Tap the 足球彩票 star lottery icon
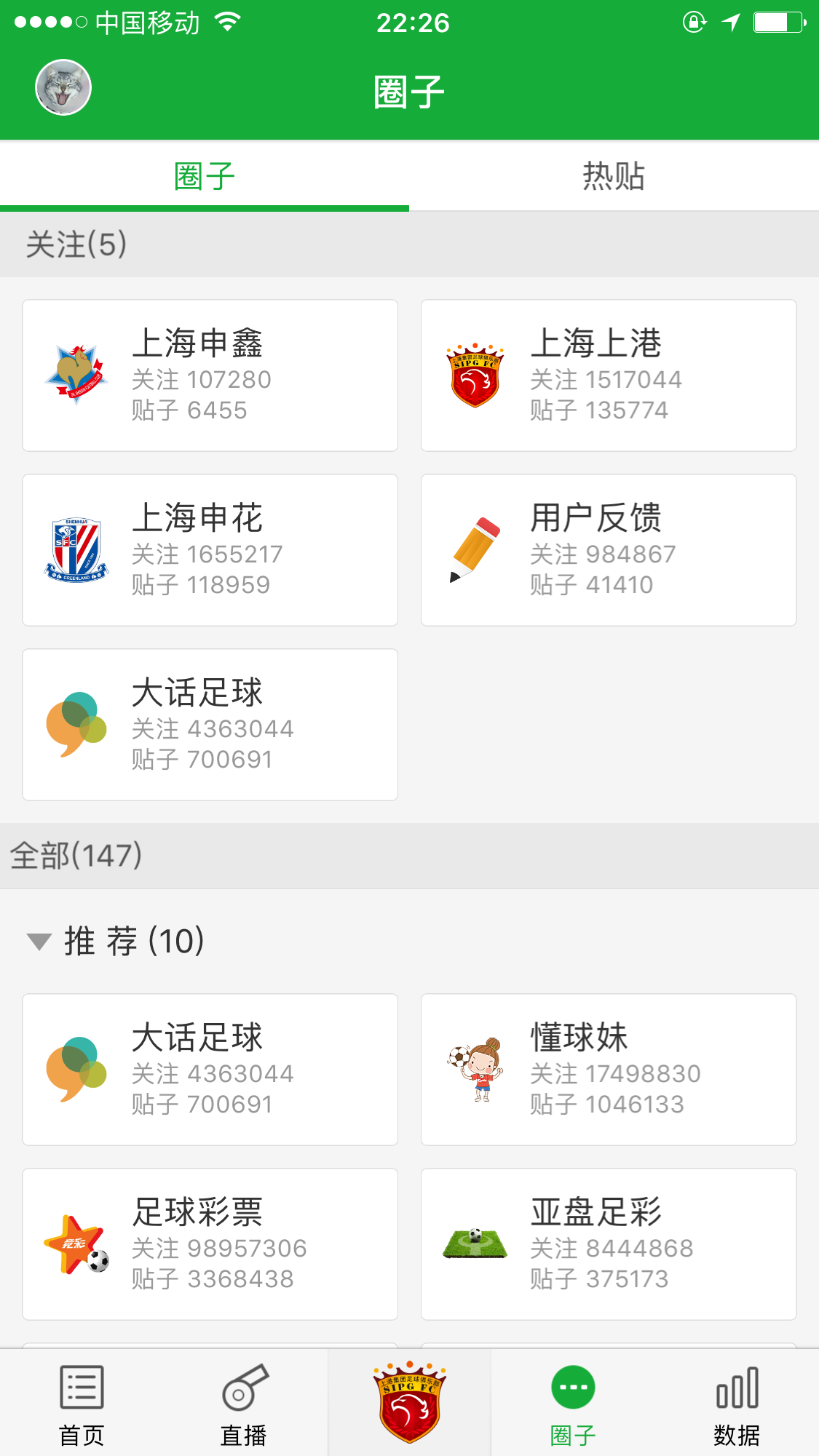Screen dimensions: 819x1456 78,1244
